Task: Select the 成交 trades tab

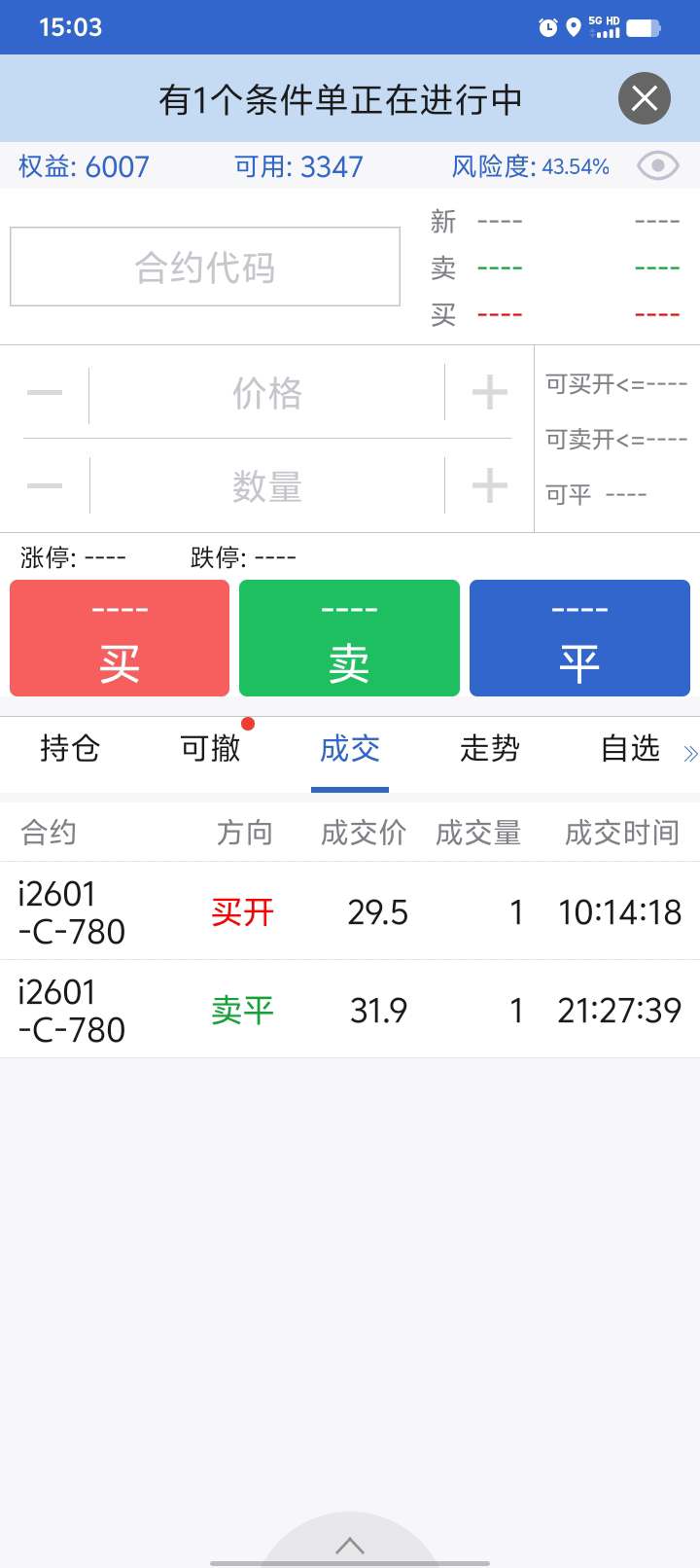Action: (x=350, y=749)
